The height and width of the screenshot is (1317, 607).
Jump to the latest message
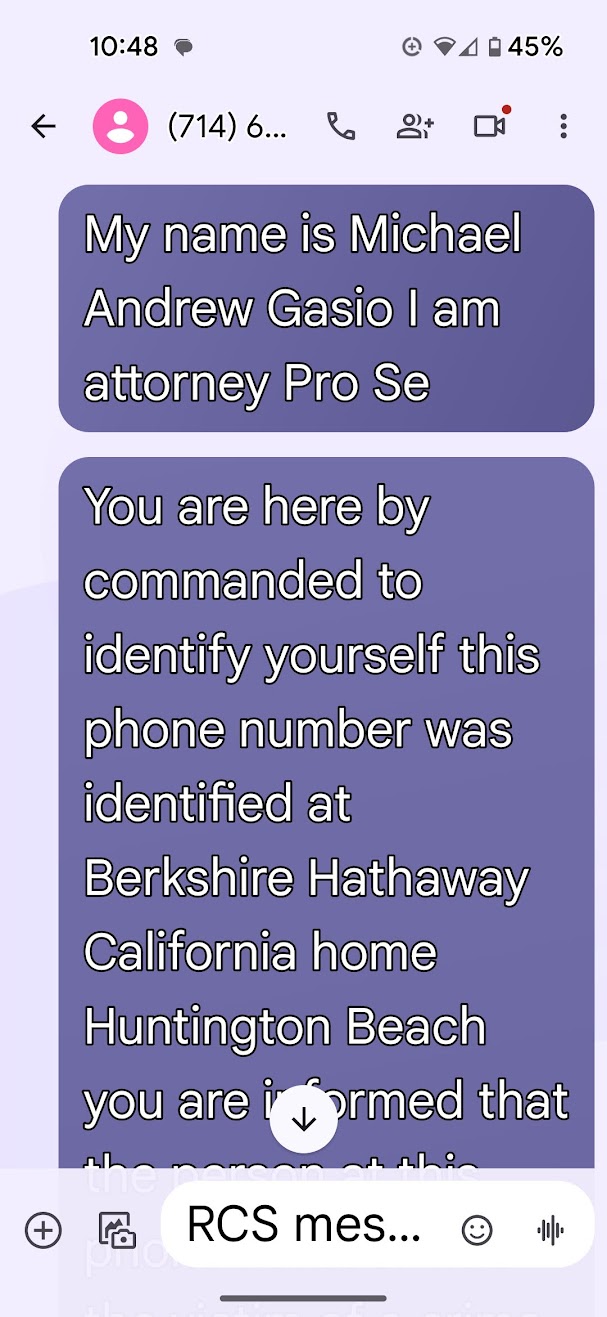pyautogui.click(x=304, y=1119)
